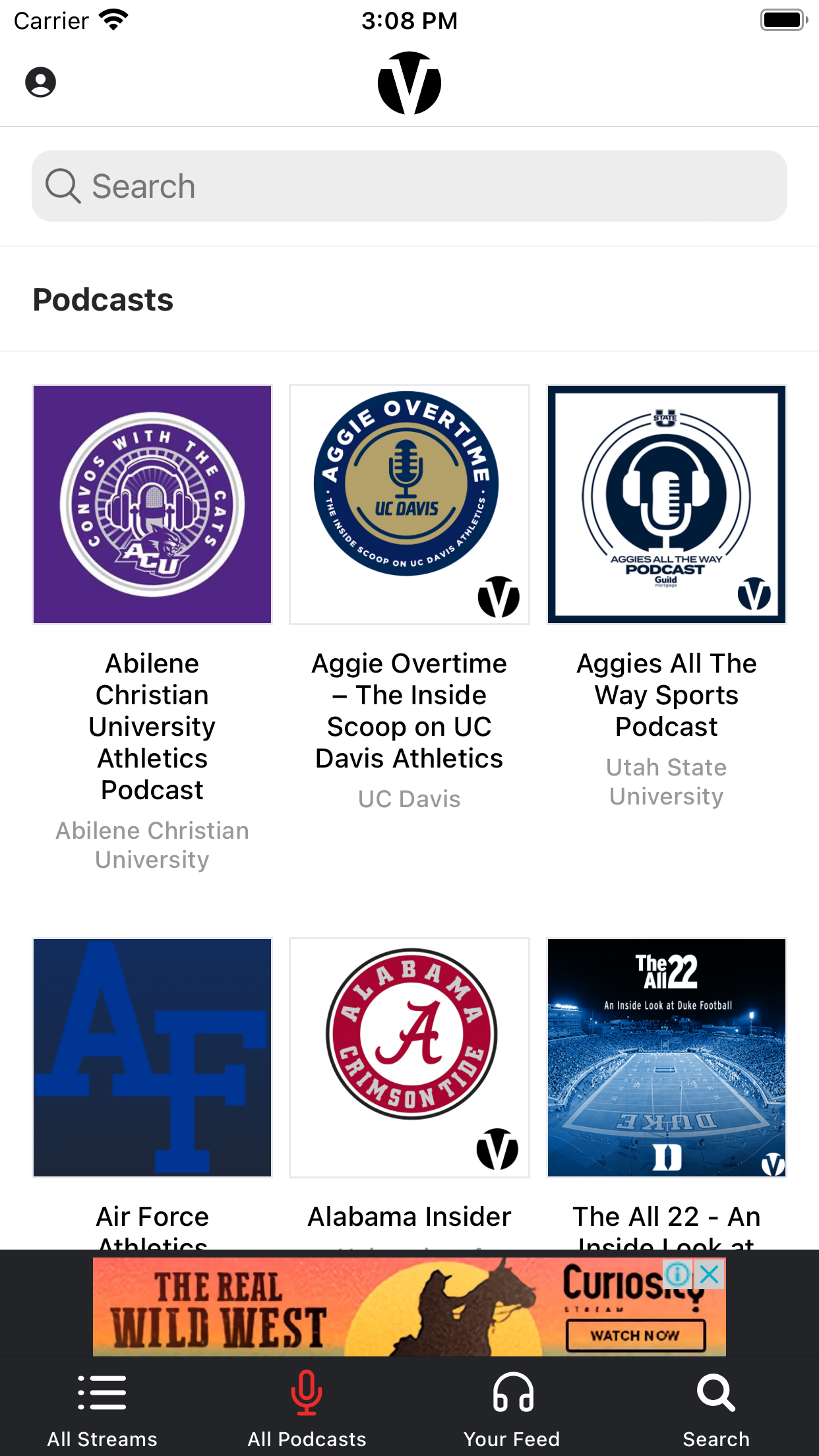Select the magnifying glass Search icon in navigation

coord(715,1393)
